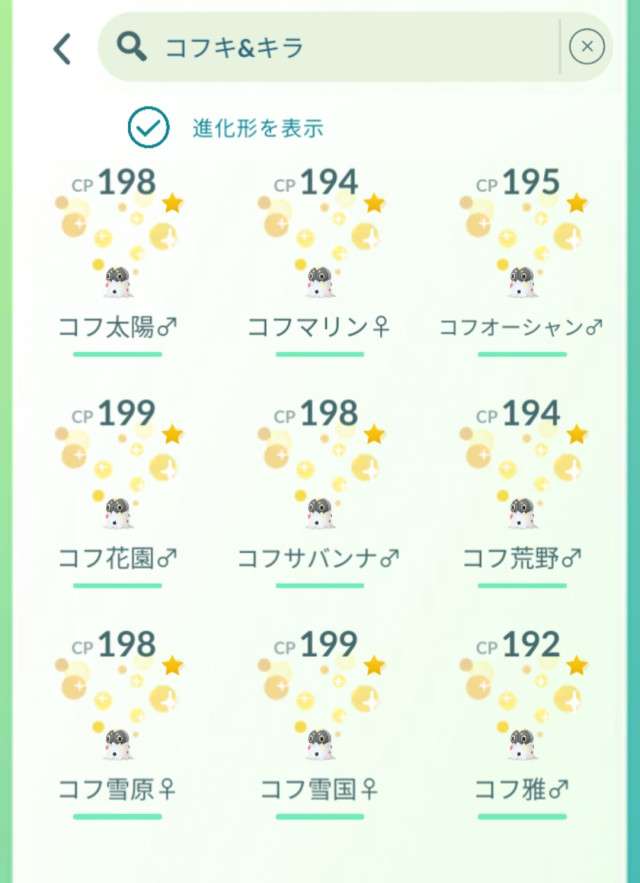Clear the search text
The image size is (640, 883).
[x=587, y=47]
